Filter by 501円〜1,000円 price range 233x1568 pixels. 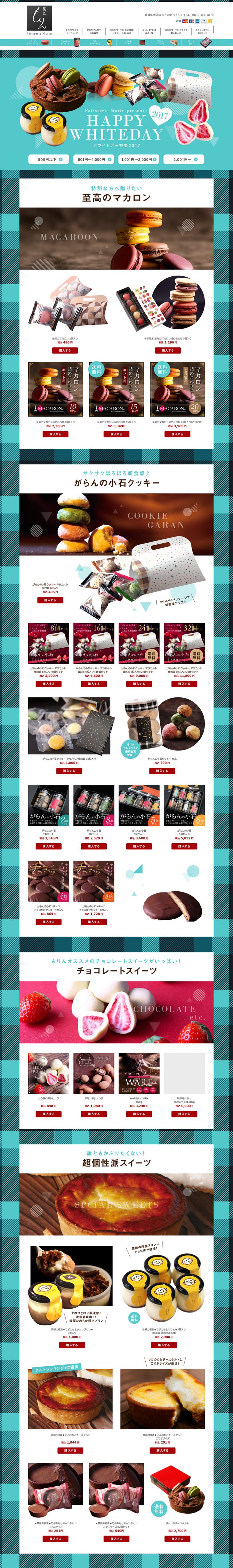click(x=91, y=159)
